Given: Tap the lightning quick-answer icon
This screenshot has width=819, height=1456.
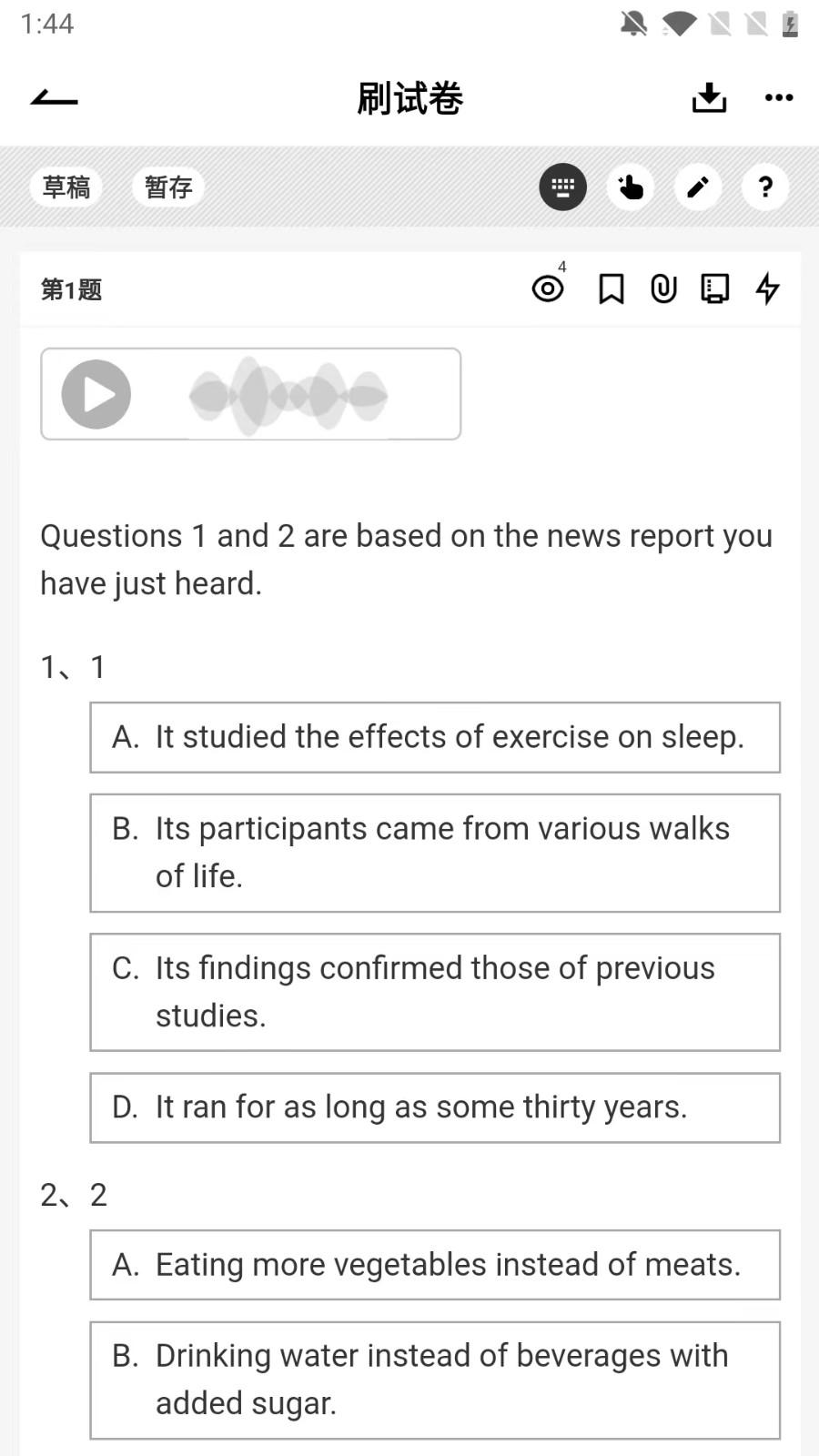Looking at the screenshot, I should click(767, 288).
